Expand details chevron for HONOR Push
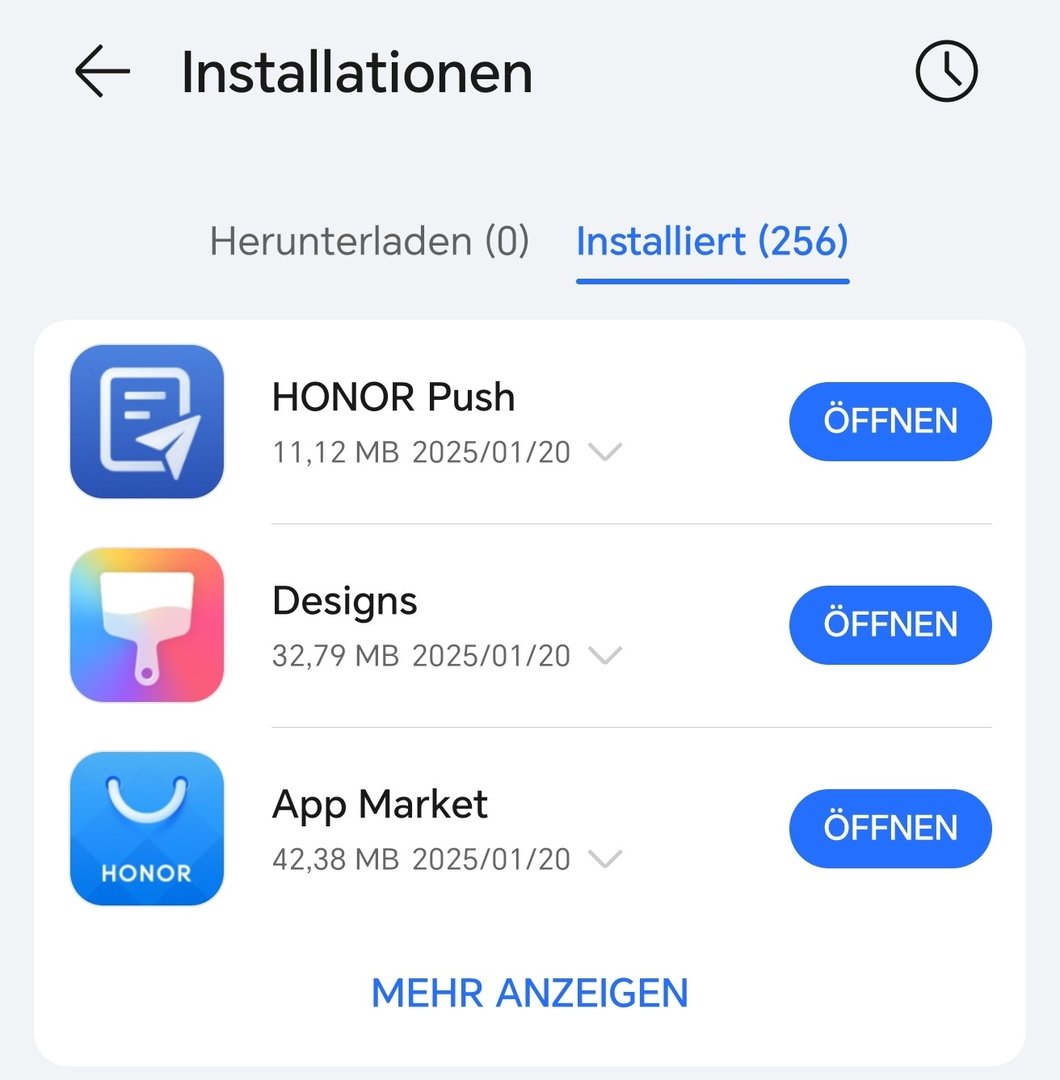This screenshot has width=1060, height=1080. [x=605, y=453]
